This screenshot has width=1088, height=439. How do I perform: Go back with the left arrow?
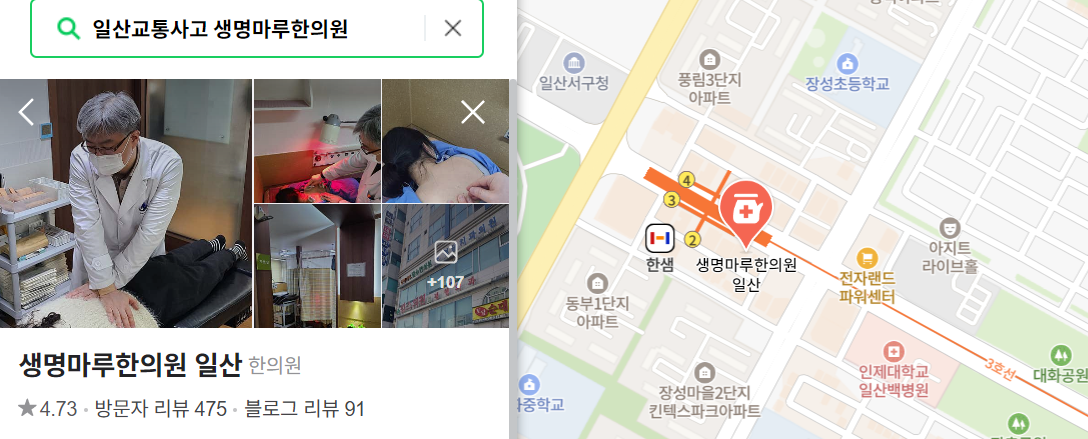coord(27,112)
